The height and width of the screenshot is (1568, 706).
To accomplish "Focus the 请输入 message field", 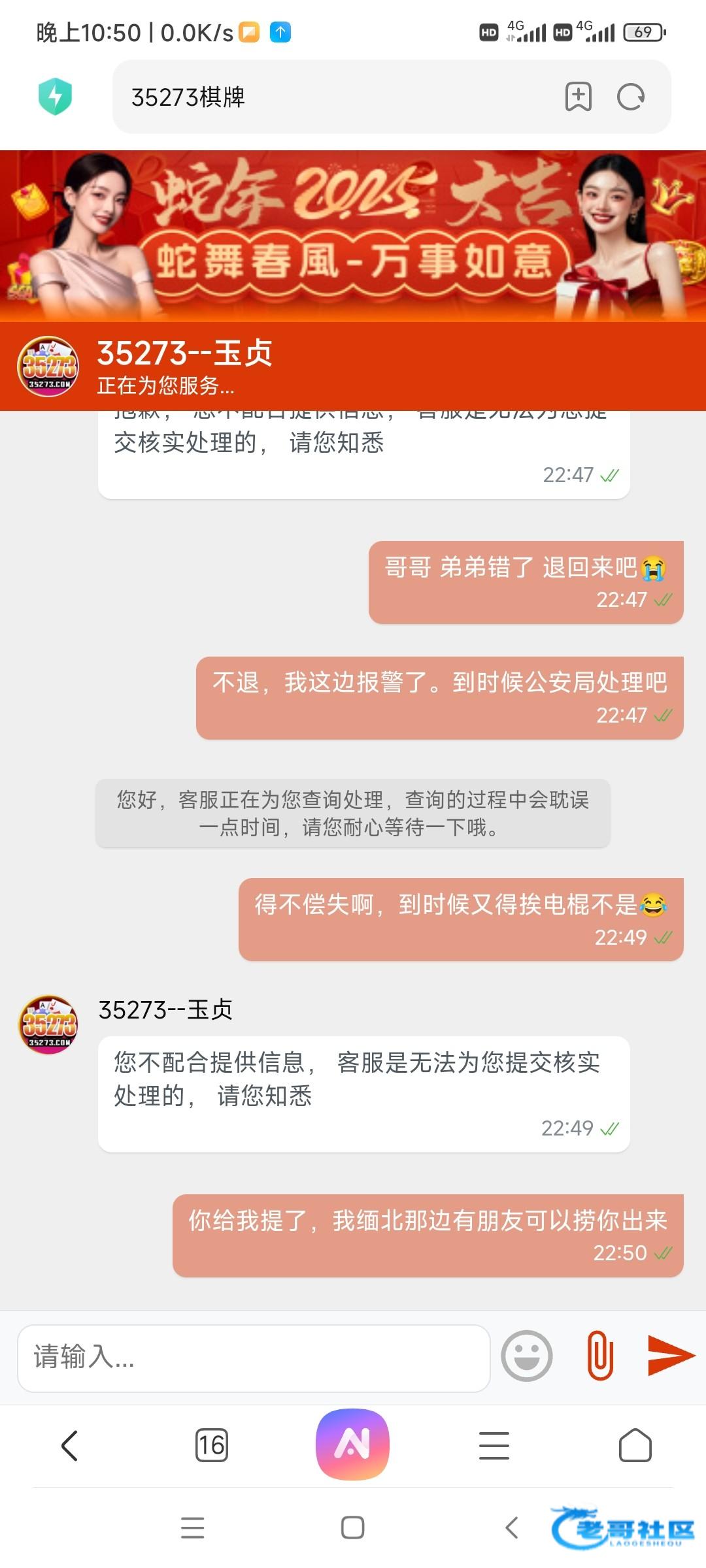I will (x=254, y=1357).
